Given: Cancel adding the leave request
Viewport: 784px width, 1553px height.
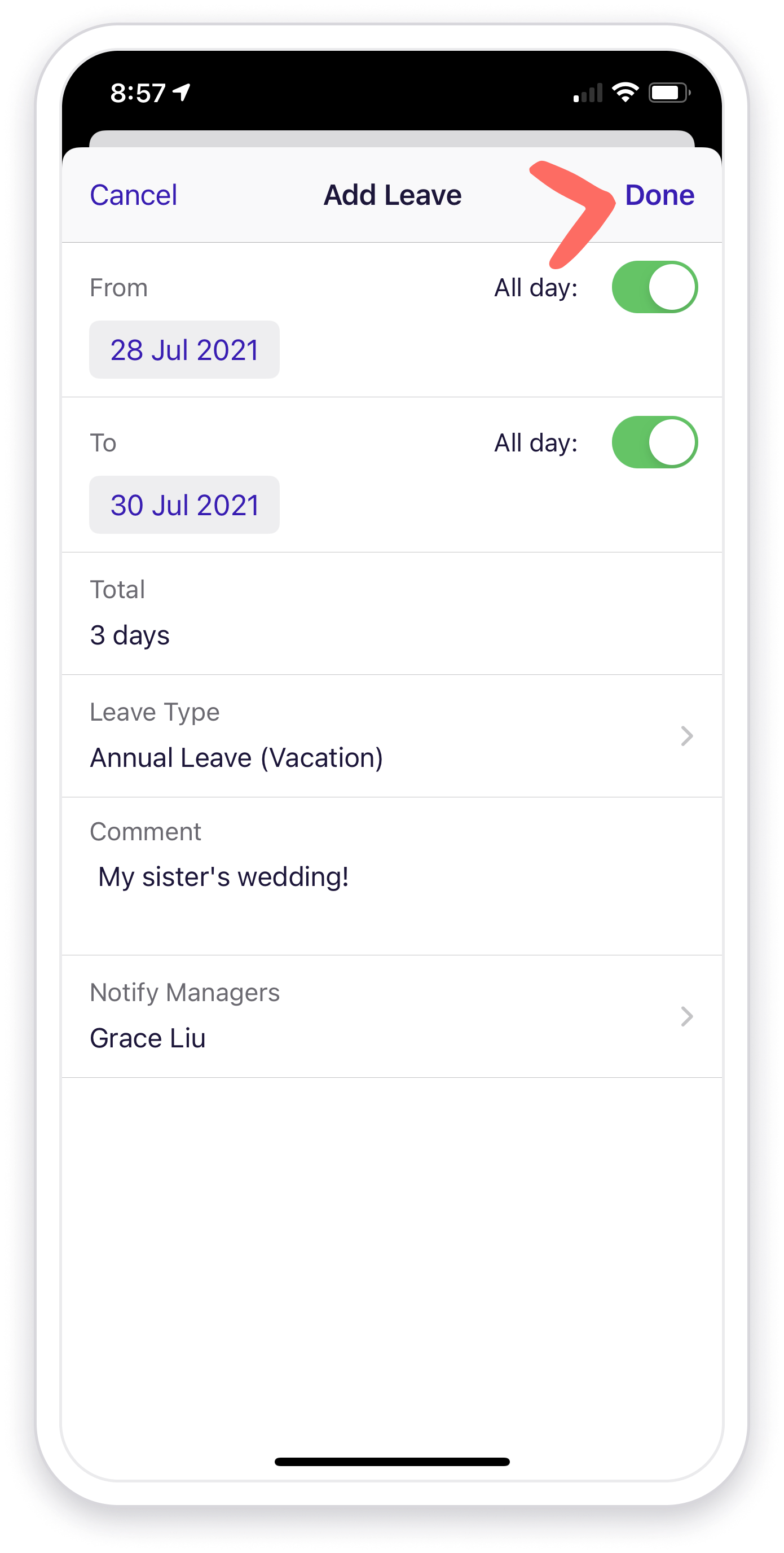Looking at the screenshot, I should click(x=133, y=195).
